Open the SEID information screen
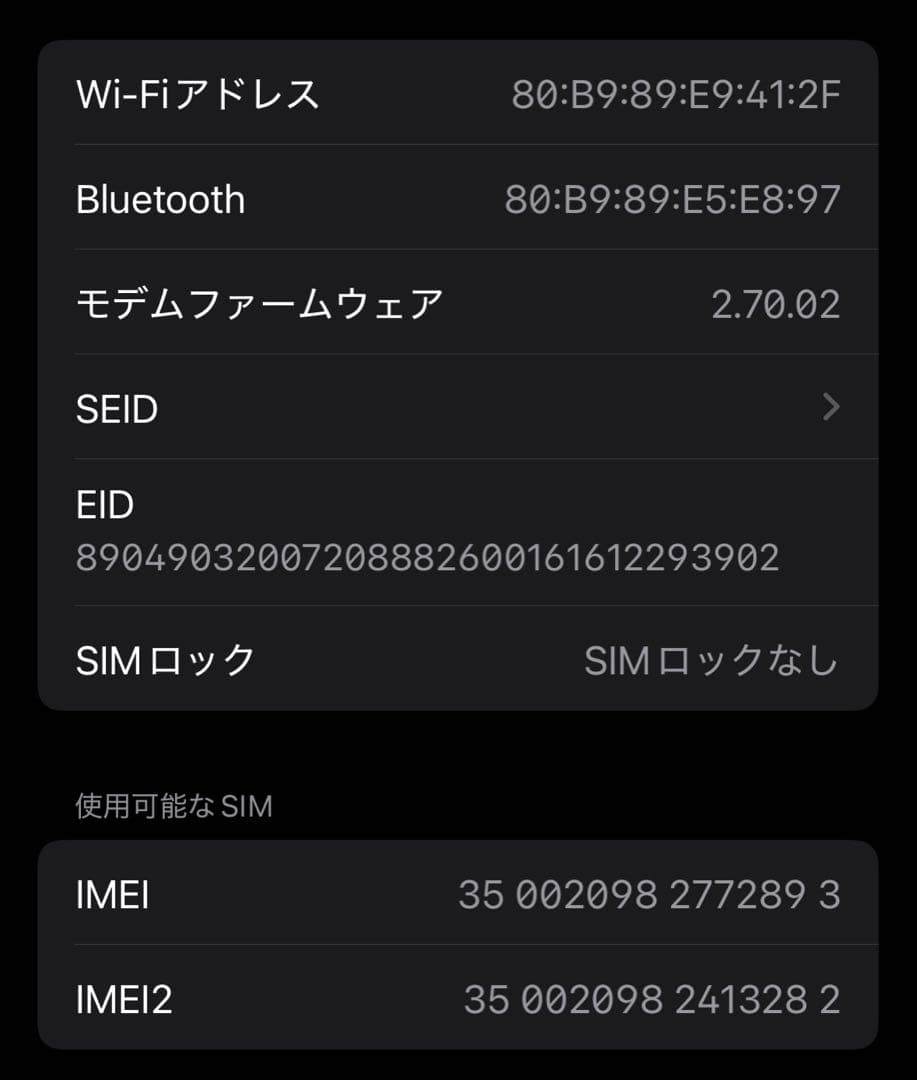Viewport: 917px width, 1080px height. pos(458,408)
